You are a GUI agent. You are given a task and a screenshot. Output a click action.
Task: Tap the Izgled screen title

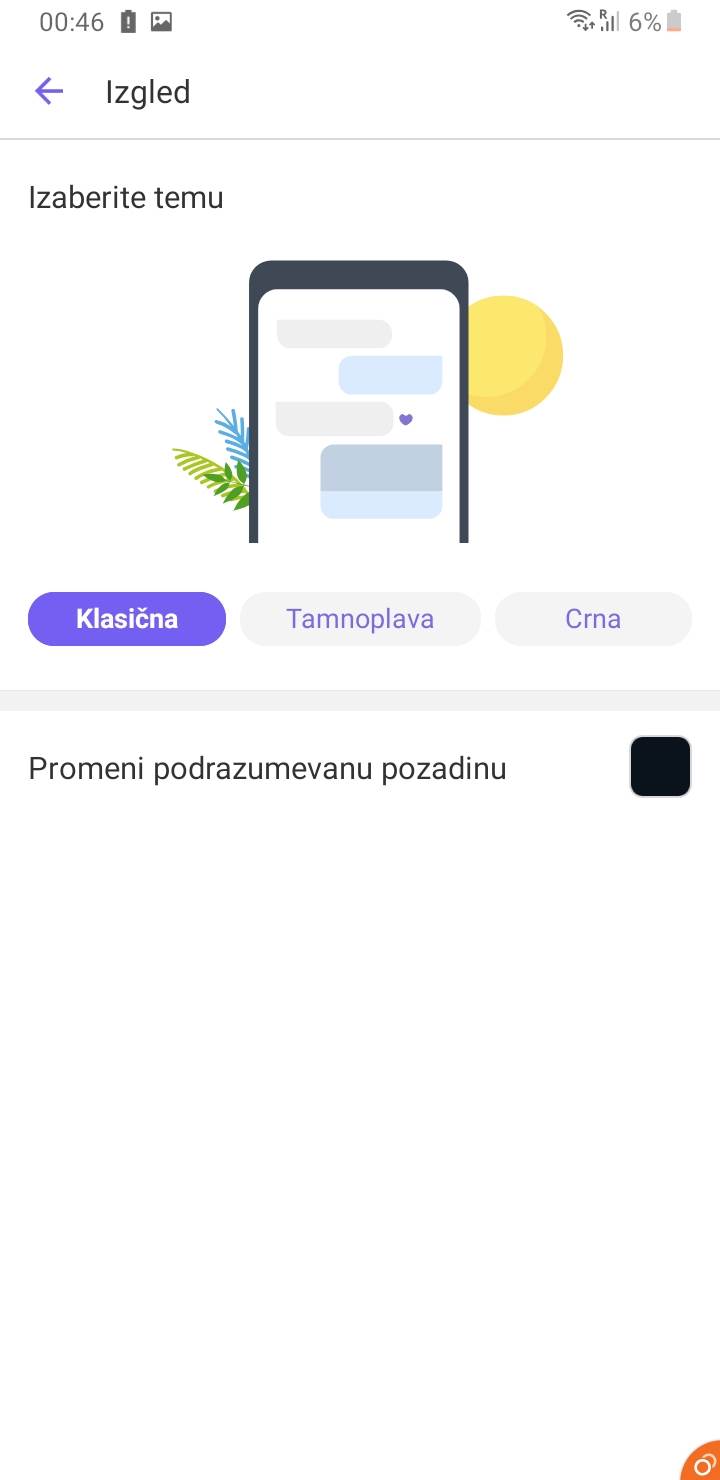(148, 91)
